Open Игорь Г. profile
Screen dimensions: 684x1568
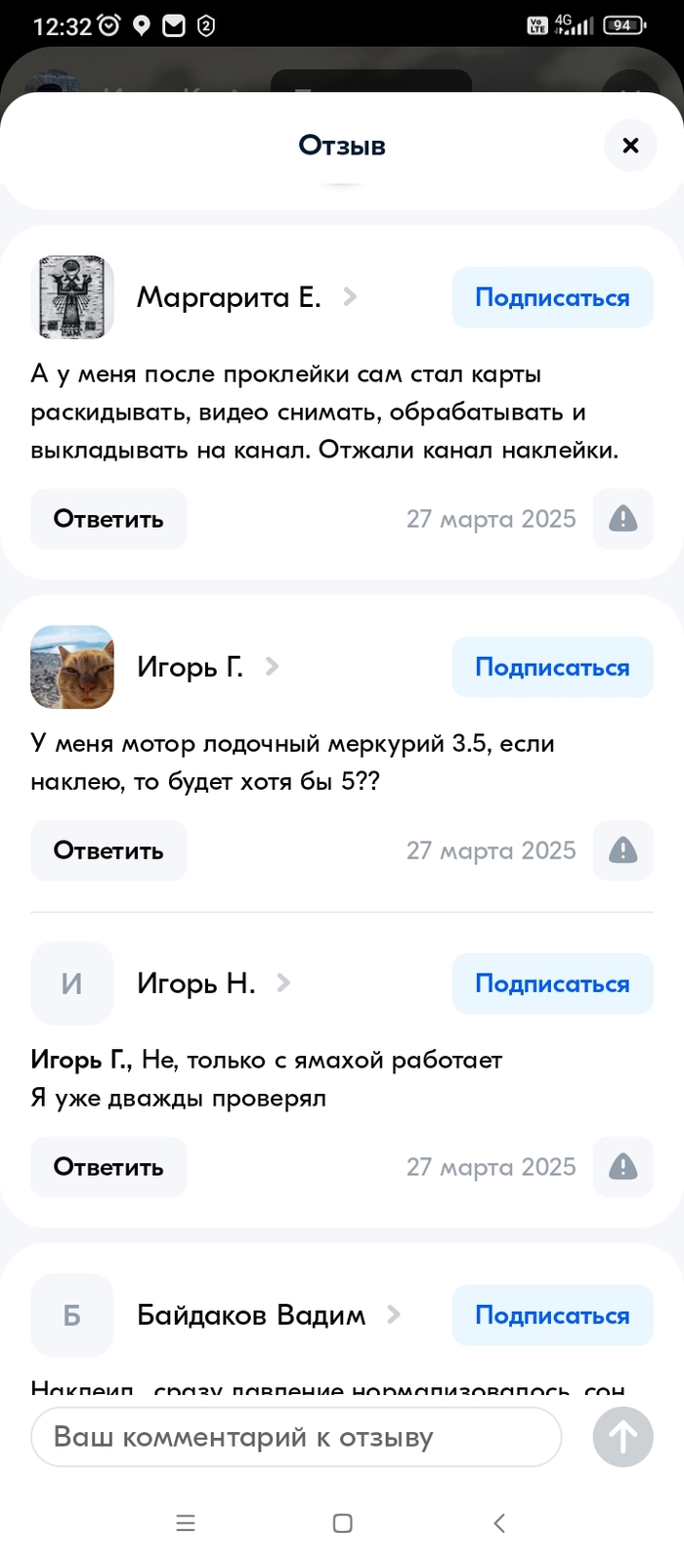(x=191, y=667)
